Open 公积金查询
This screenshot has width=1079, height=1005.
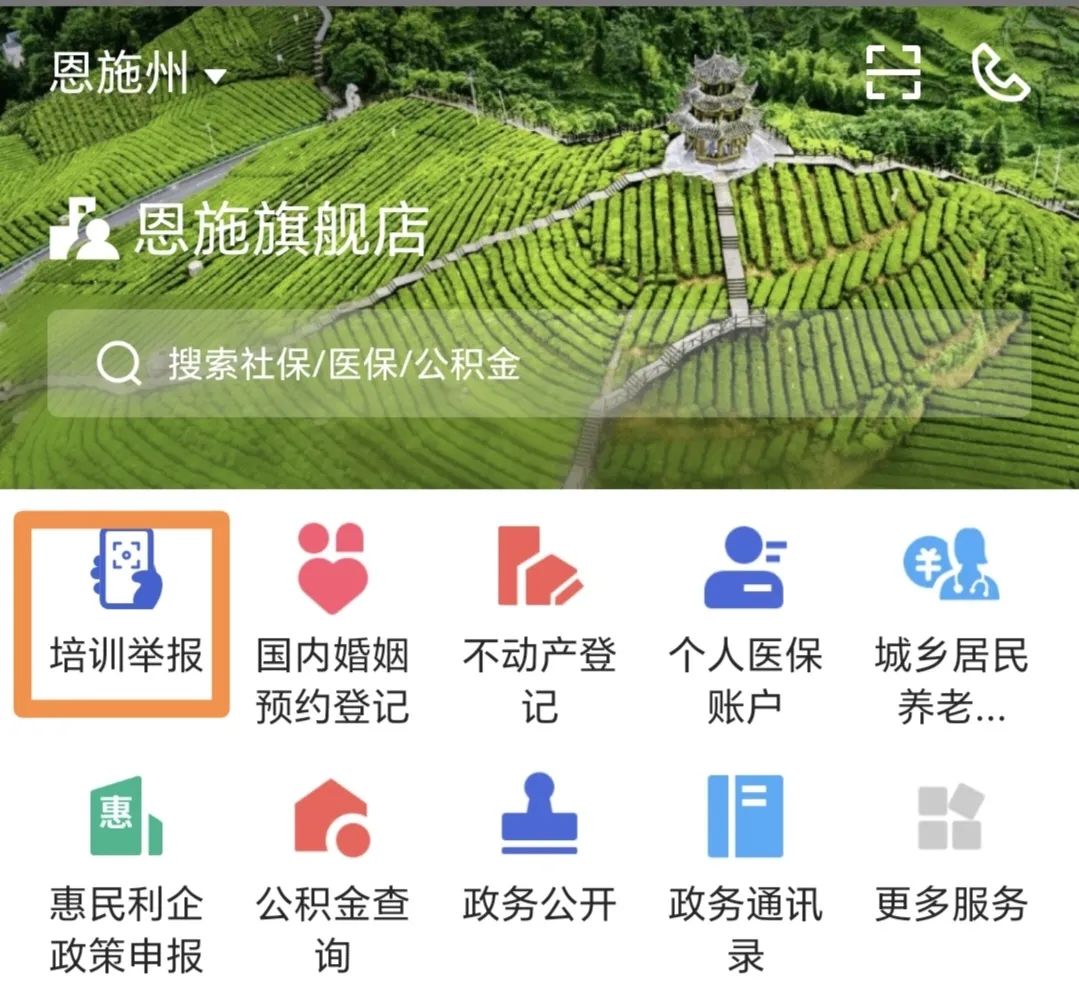point(332,872)
